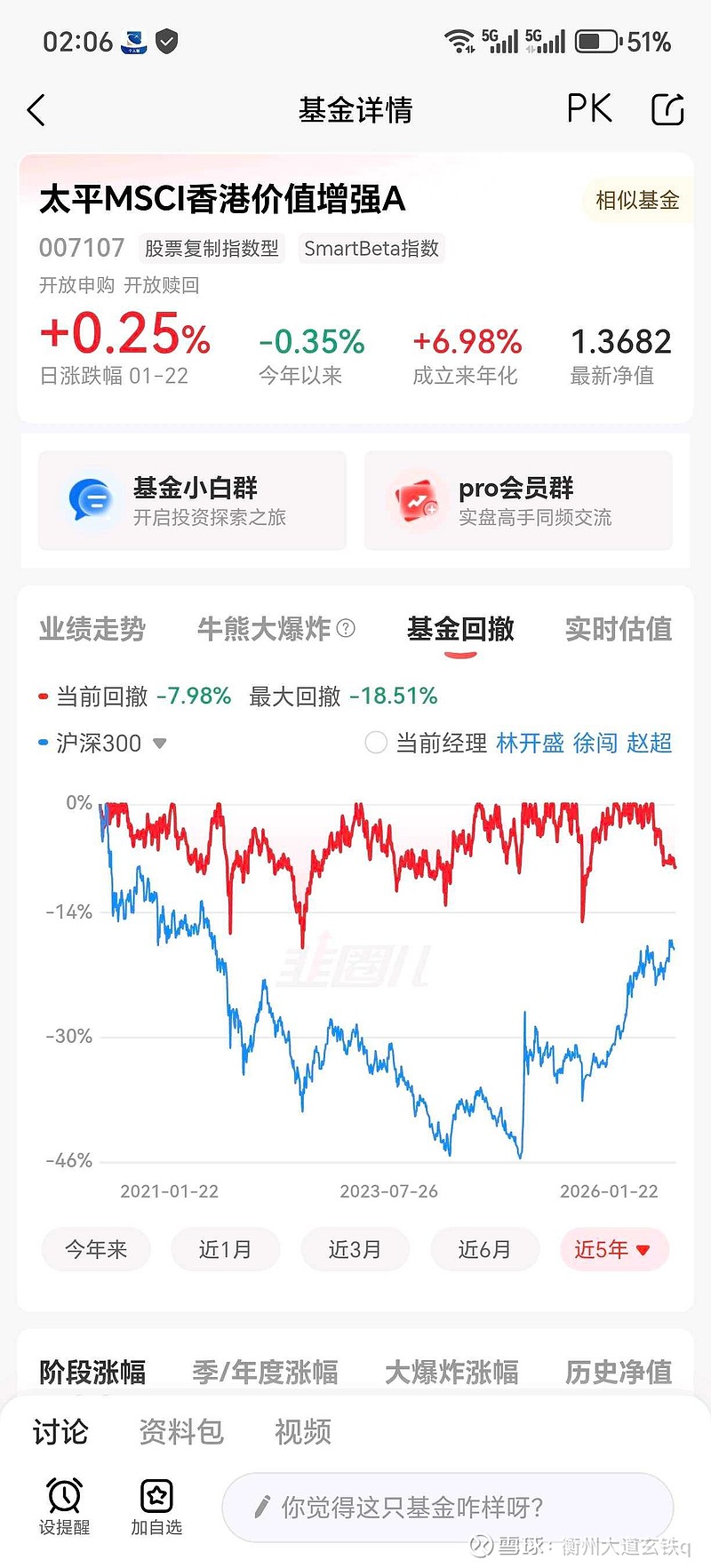Select the 历史净值 section
The height and width of the screenshot is (1568, 711).
tap(619, 1372)
